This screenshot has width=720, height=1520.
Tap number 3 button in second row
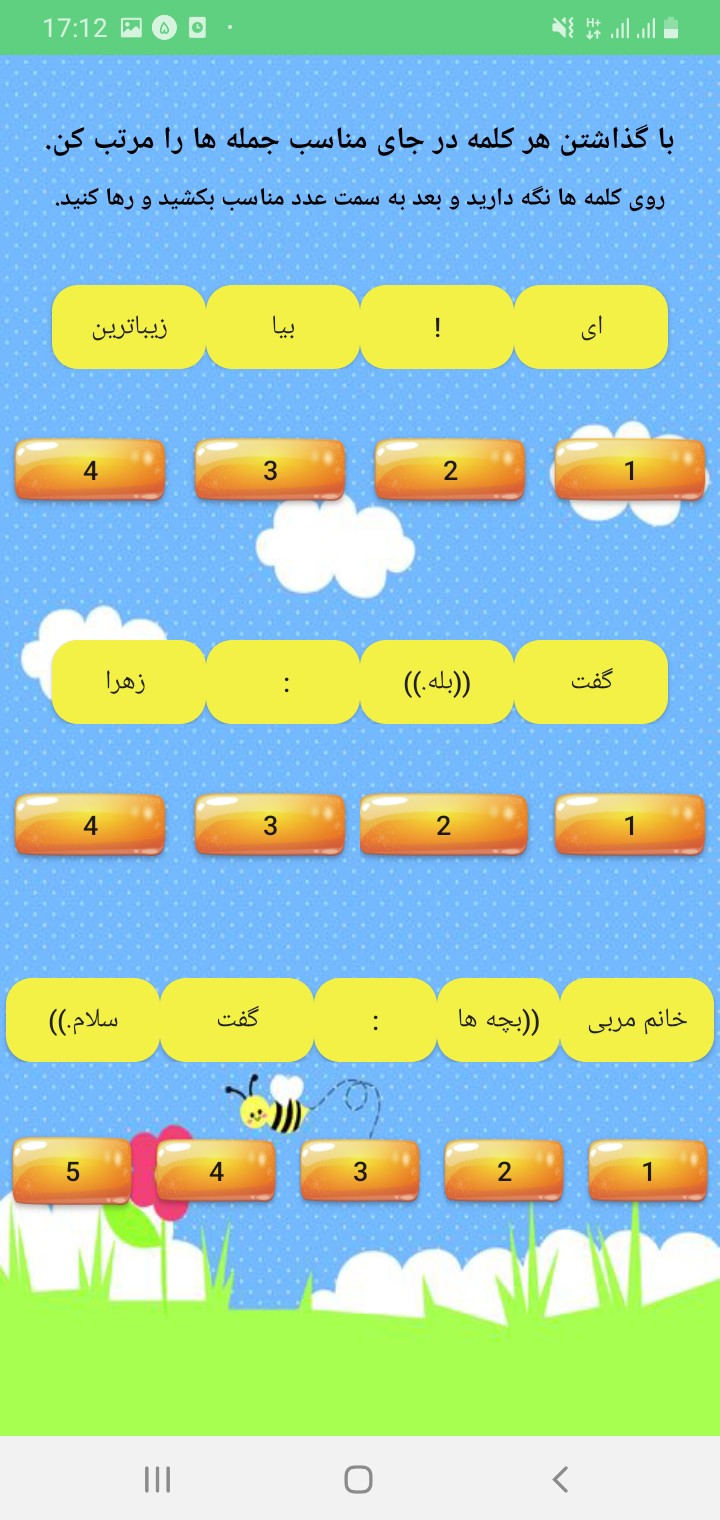point(268,825)
